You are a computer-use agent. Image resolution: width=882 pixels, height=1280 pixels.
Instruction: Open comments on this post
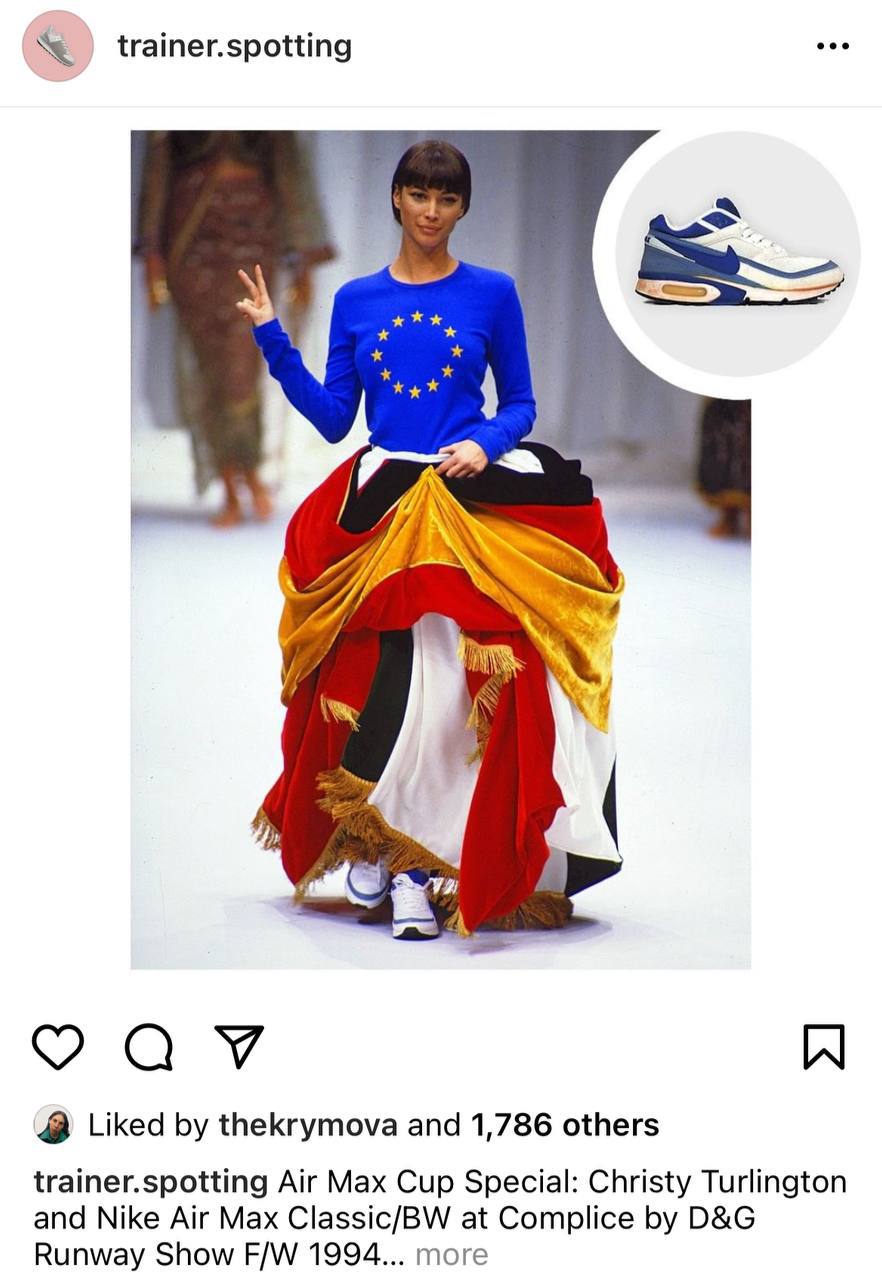point(148,1047)
